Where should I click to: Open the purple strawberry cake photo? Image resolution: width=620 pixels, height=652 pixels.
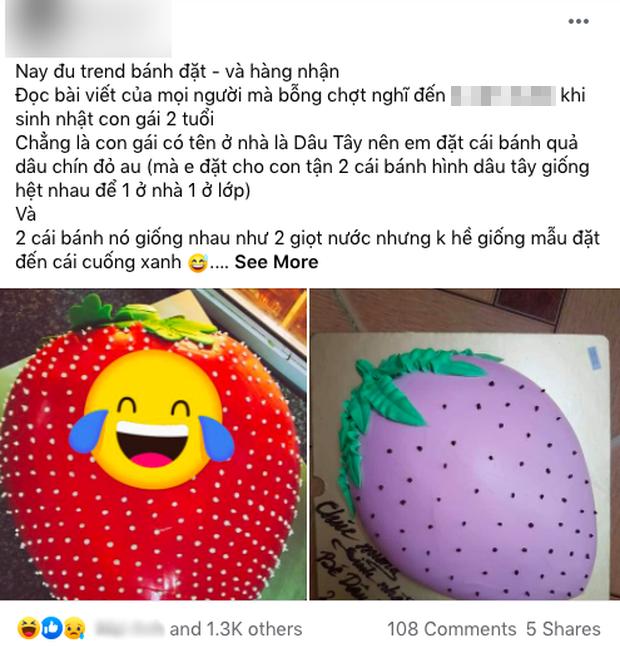[464, 444]
